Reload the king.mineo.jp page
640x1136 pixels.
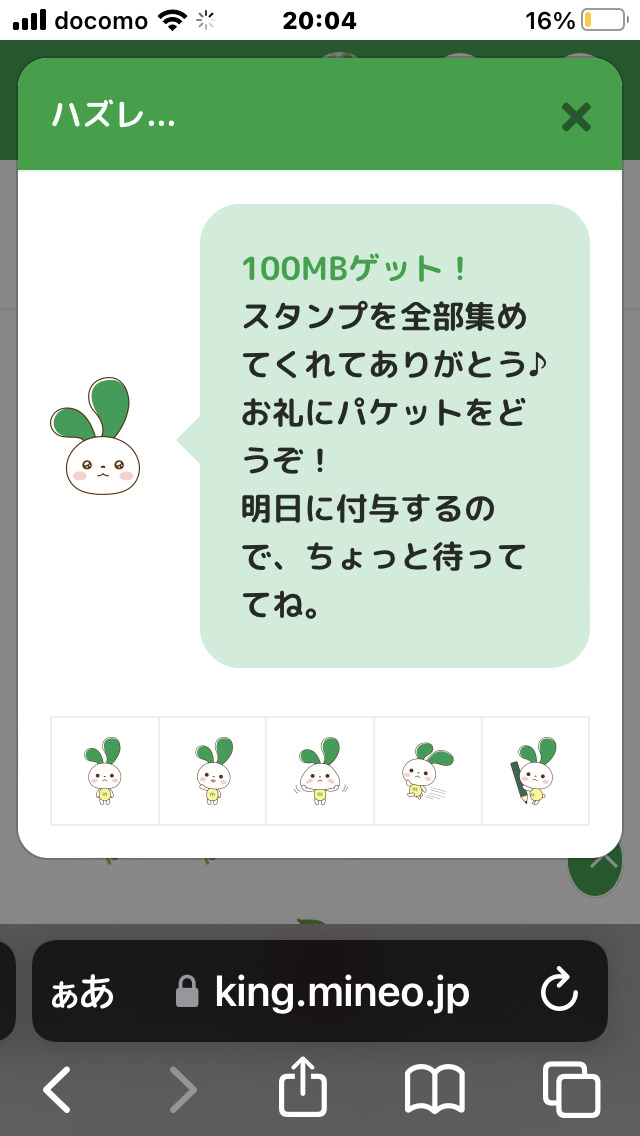(x=559, y=992)
